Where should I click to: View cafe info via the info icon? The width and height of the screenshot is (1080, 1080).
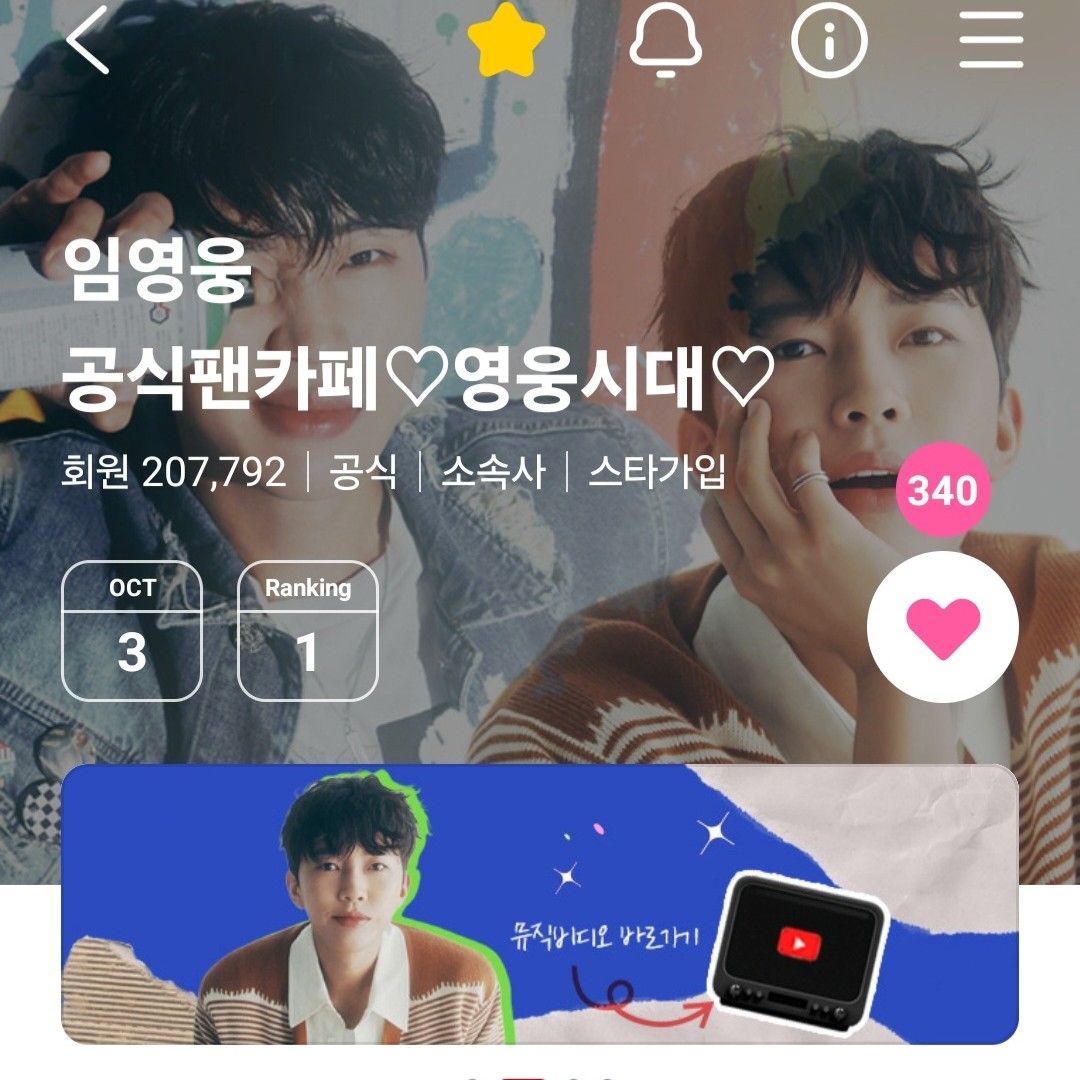(x=829, y=42)
